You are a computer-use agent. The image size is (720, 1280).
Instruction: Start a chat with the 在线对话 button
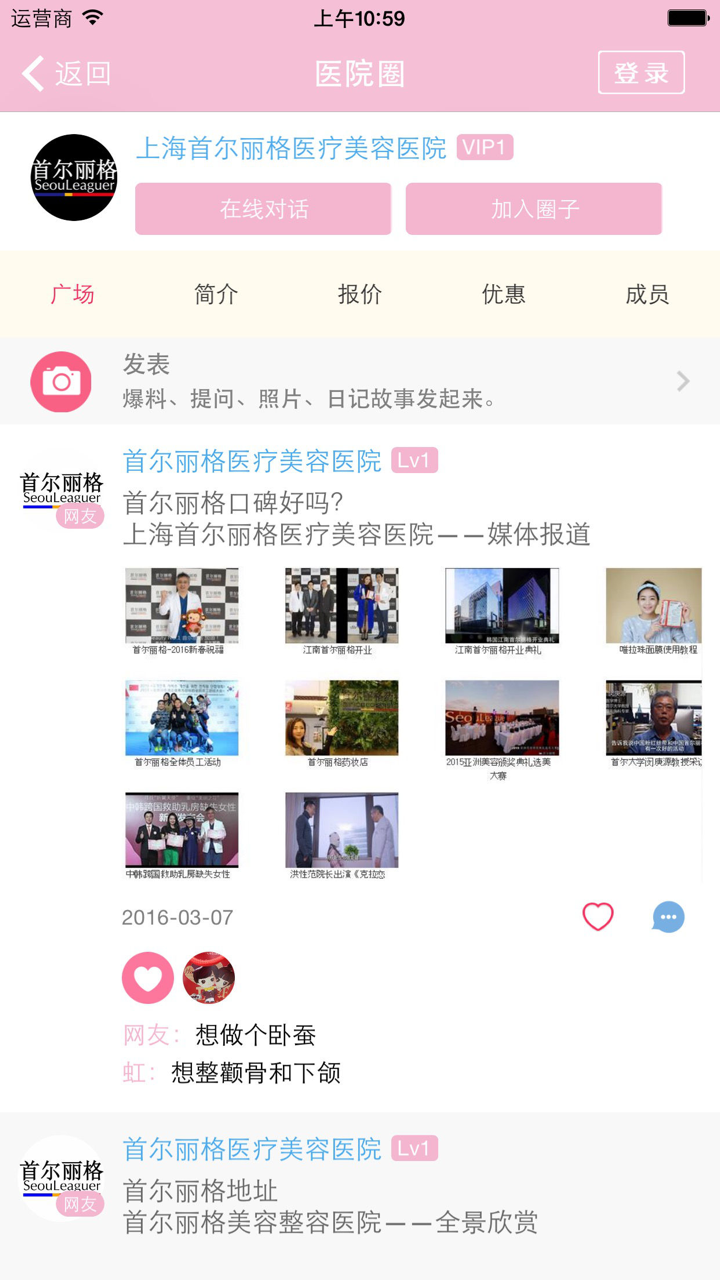click(x=262, y=208)
